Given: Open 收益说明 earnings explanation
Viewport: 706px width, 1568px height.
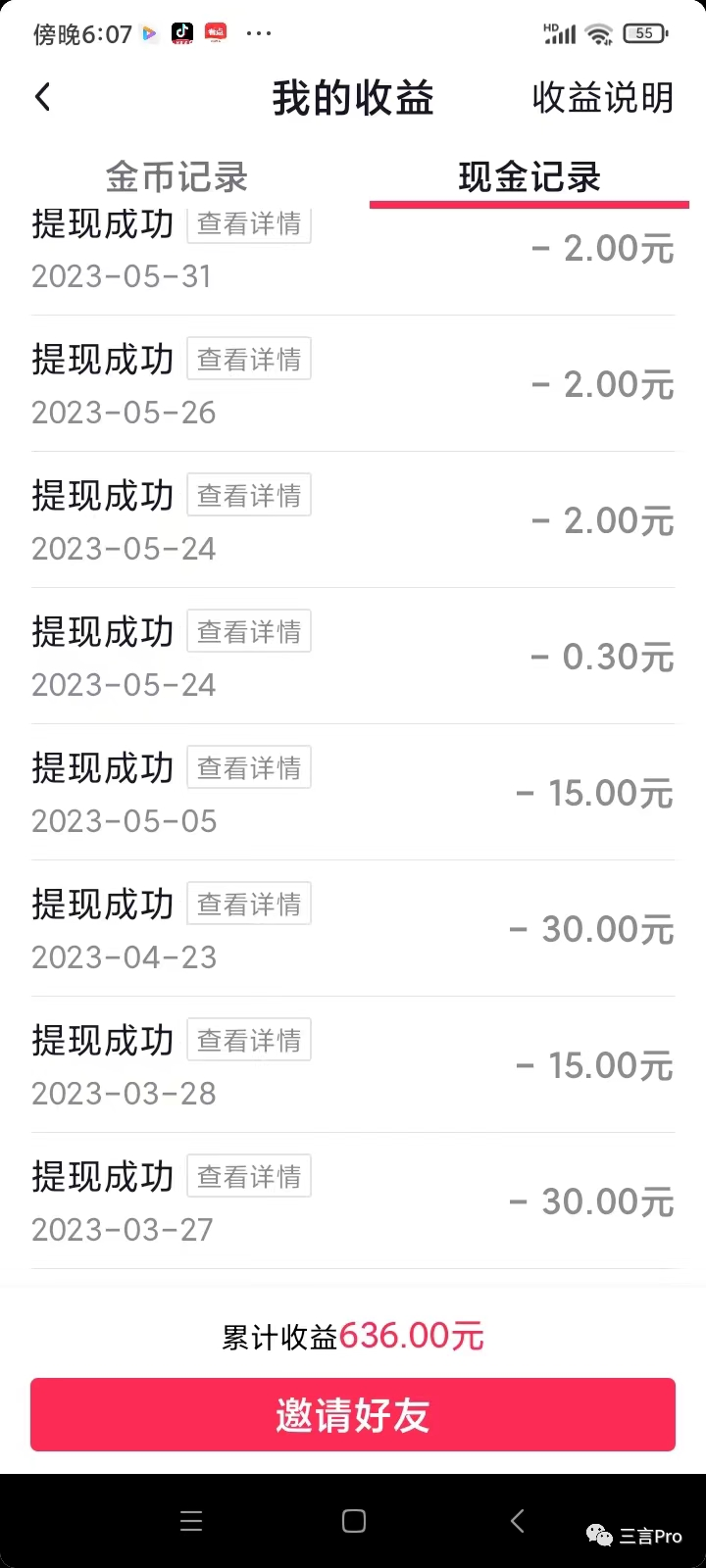Looking at the screenshot, I should [602, 98].
